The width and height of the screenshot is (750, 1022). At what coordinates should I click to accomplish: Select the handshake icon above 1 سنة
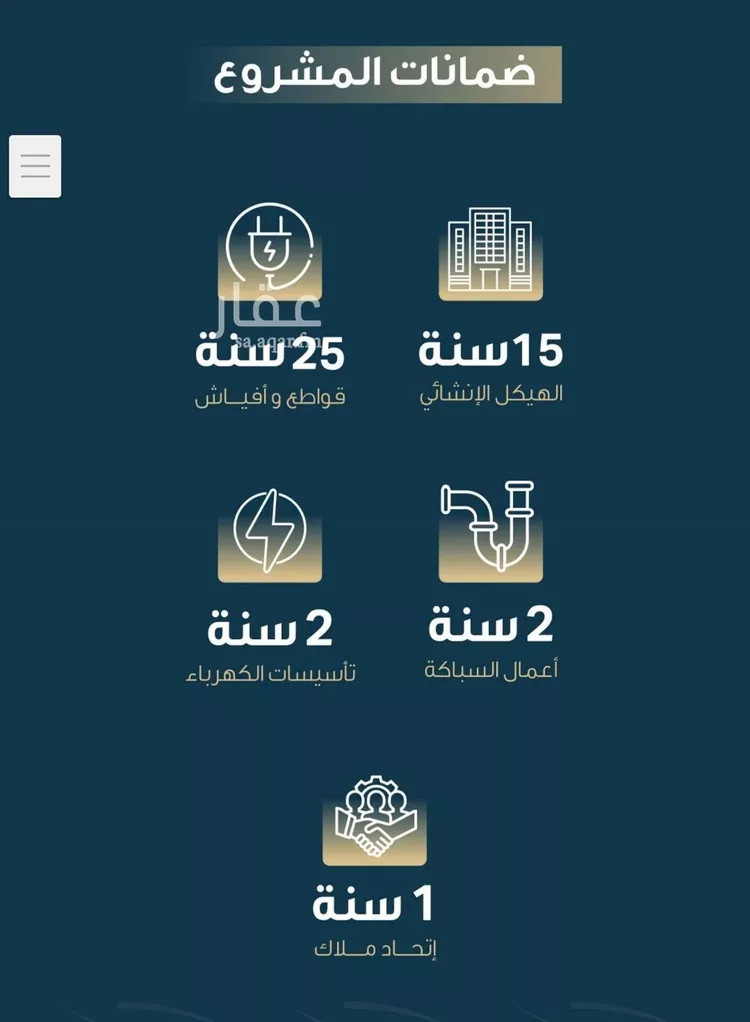tap(374, 820)
